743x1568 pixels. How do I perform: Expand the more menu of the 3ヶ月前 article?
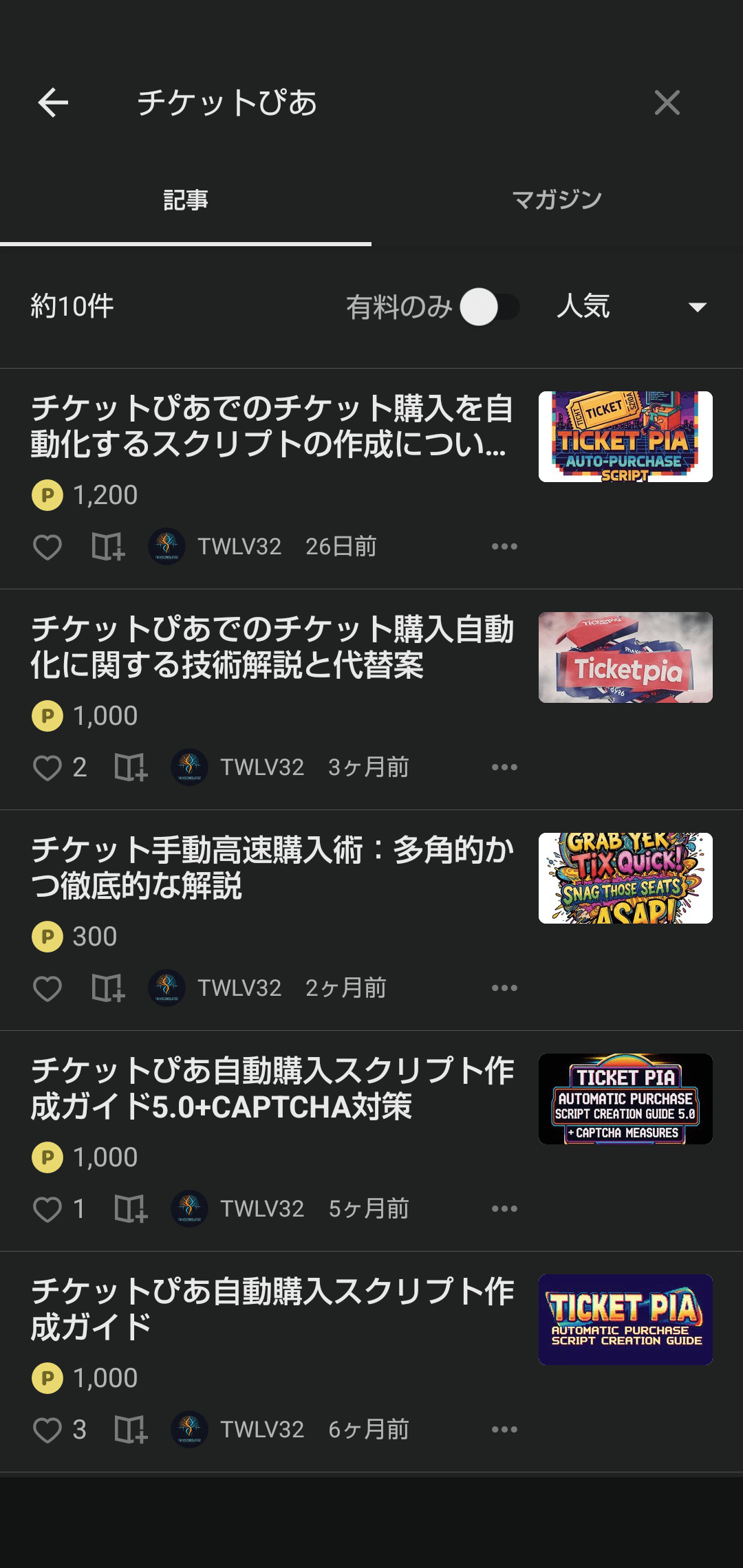pyautogui.click(x=504, y=767)
